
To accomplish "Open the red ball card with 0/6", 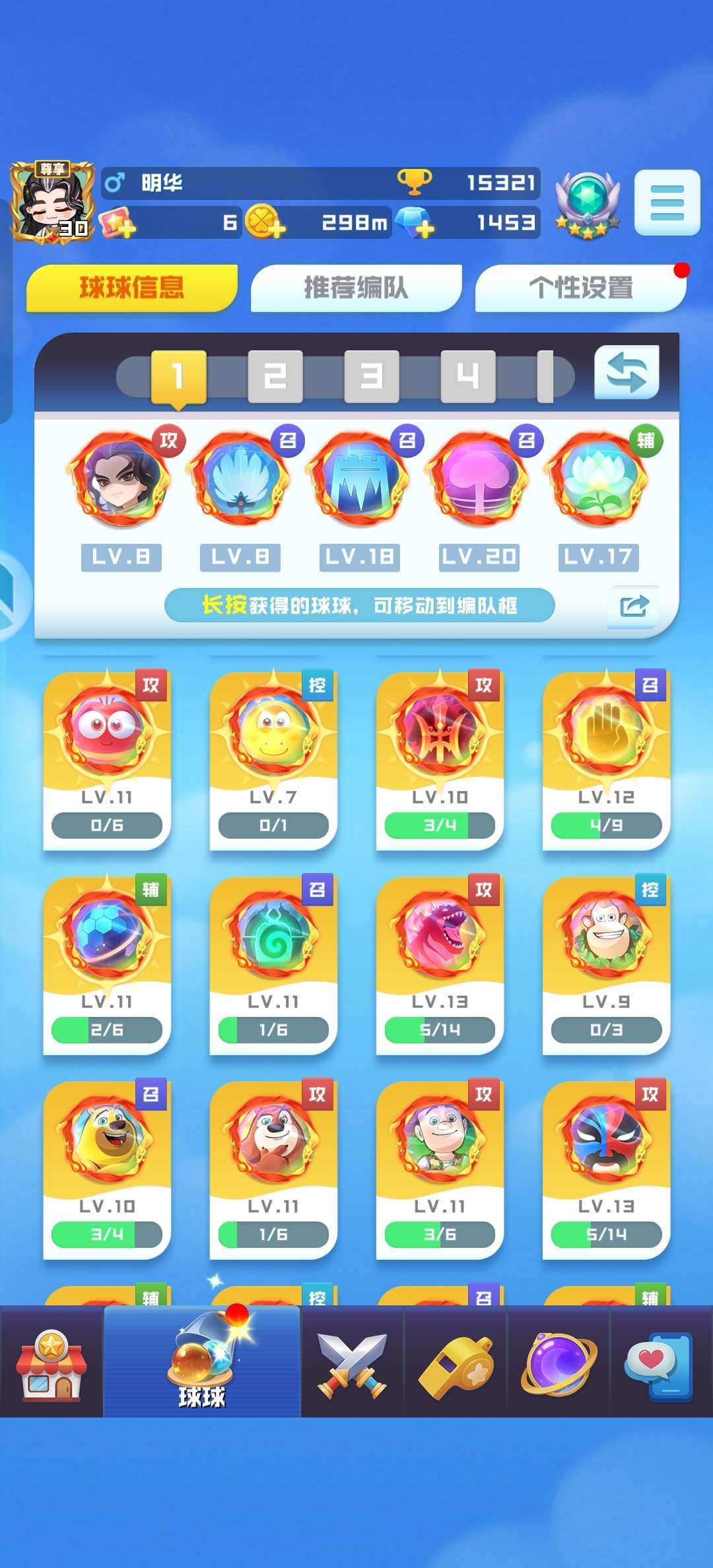I will point(107,760).
